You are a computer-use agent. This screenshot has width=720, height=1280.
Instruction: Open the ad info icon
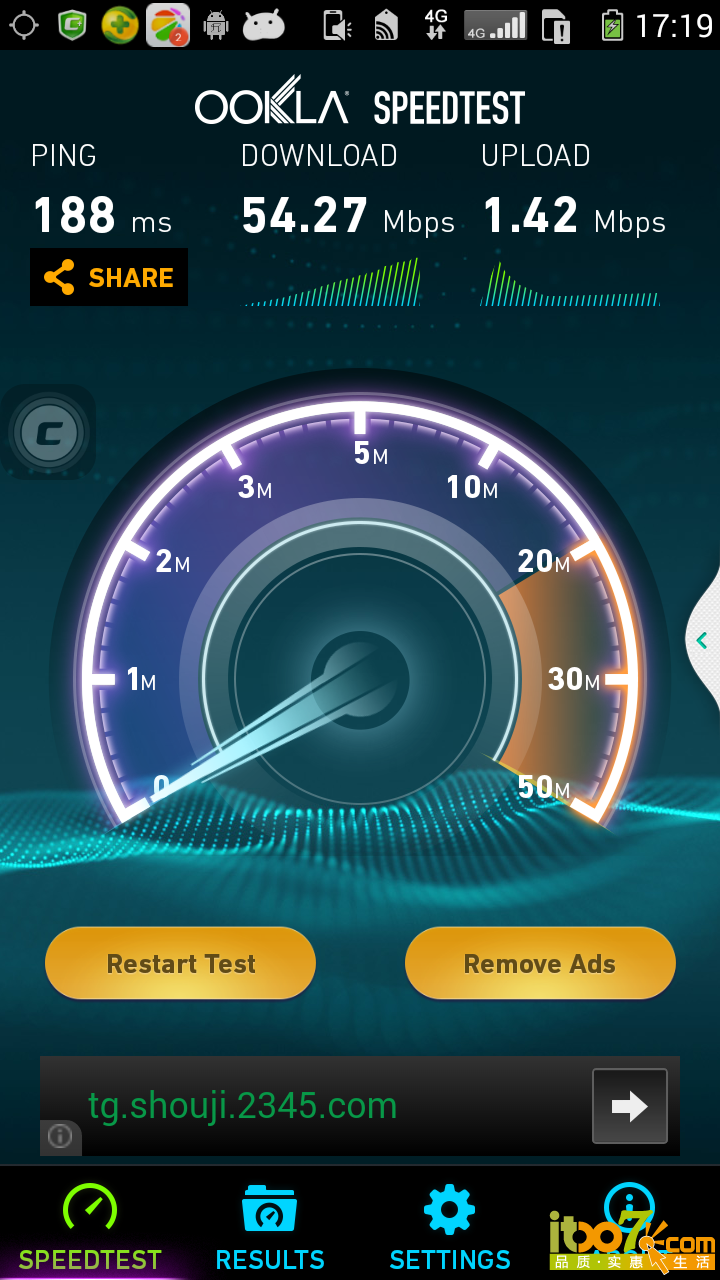click(x=60, y=1137)
